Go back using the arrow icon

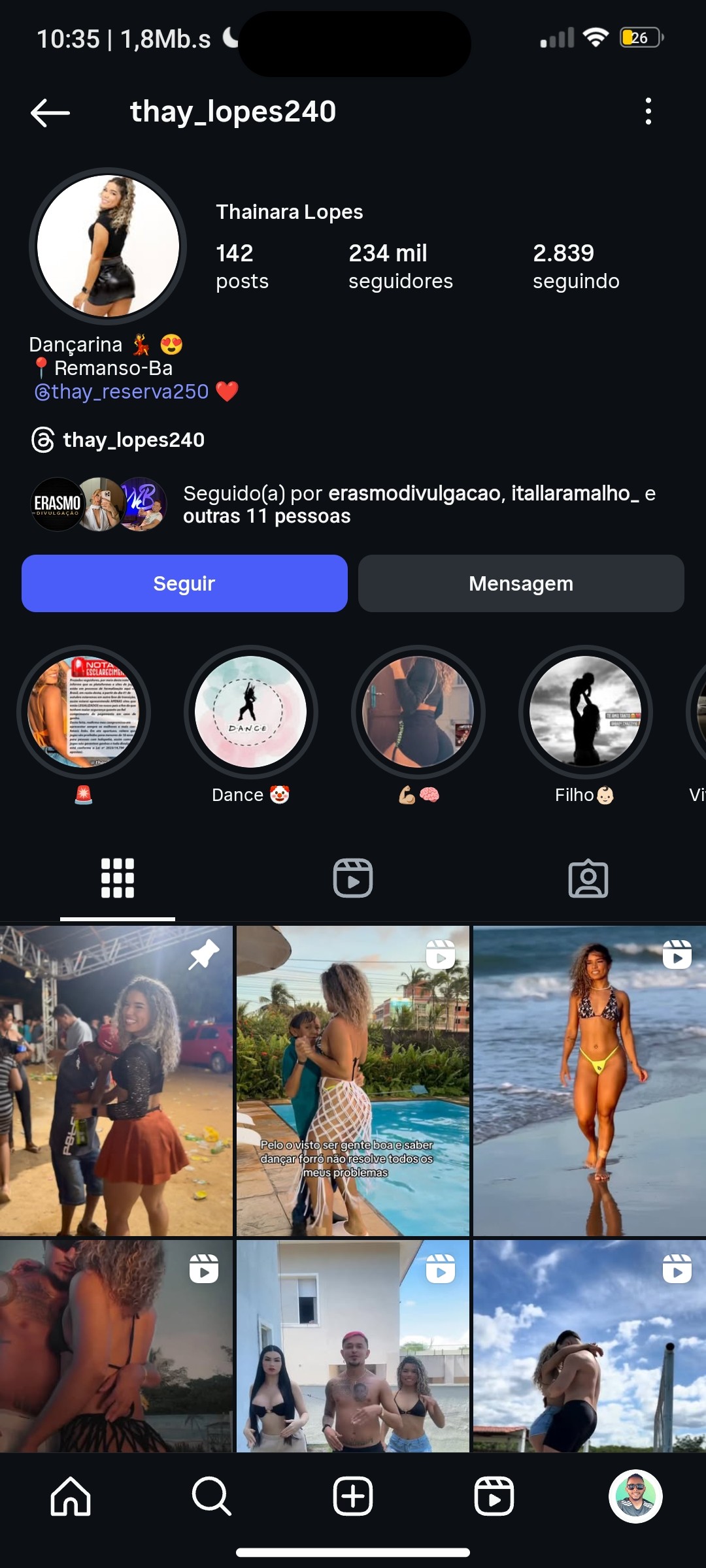tap(50, 112)
